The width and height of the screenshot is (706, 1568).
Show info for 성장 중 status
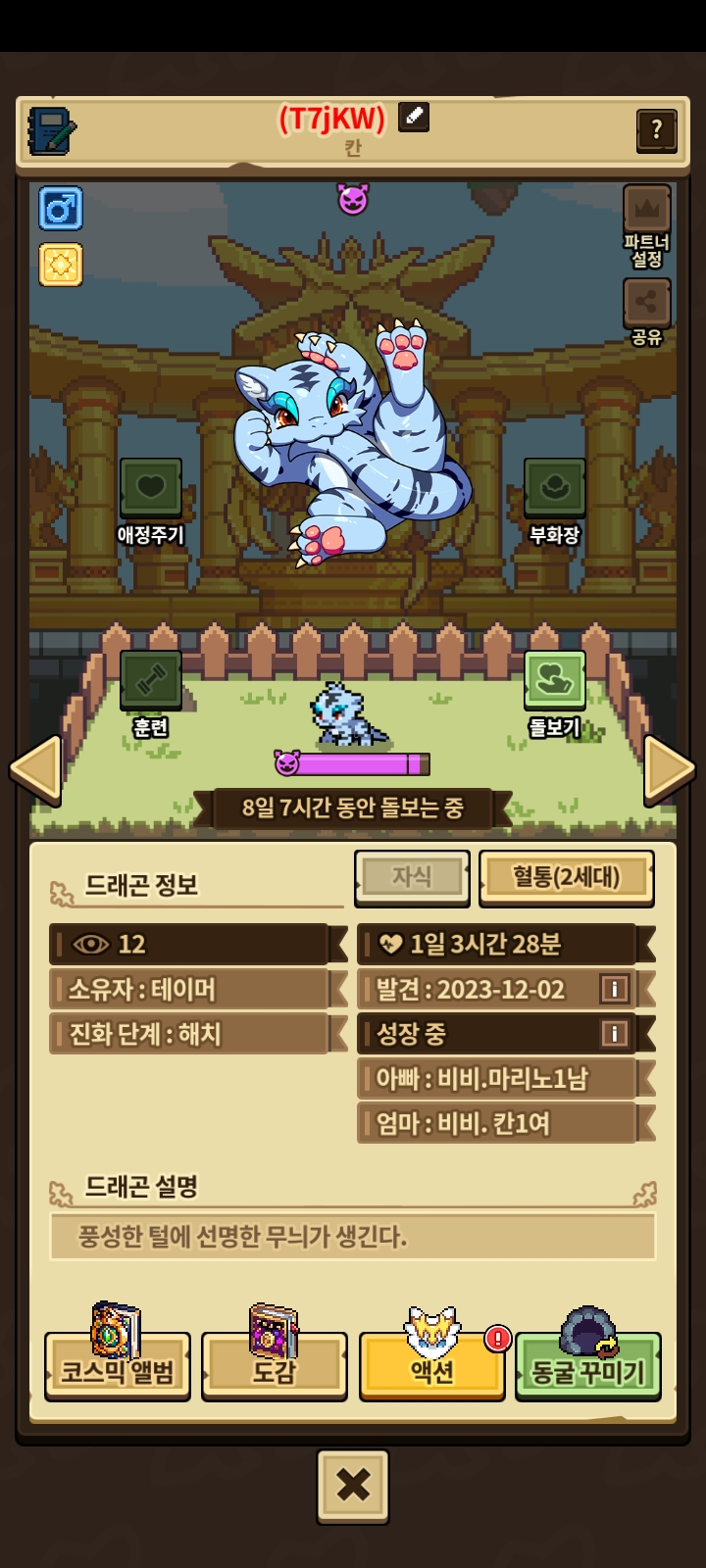[614, 1033]
